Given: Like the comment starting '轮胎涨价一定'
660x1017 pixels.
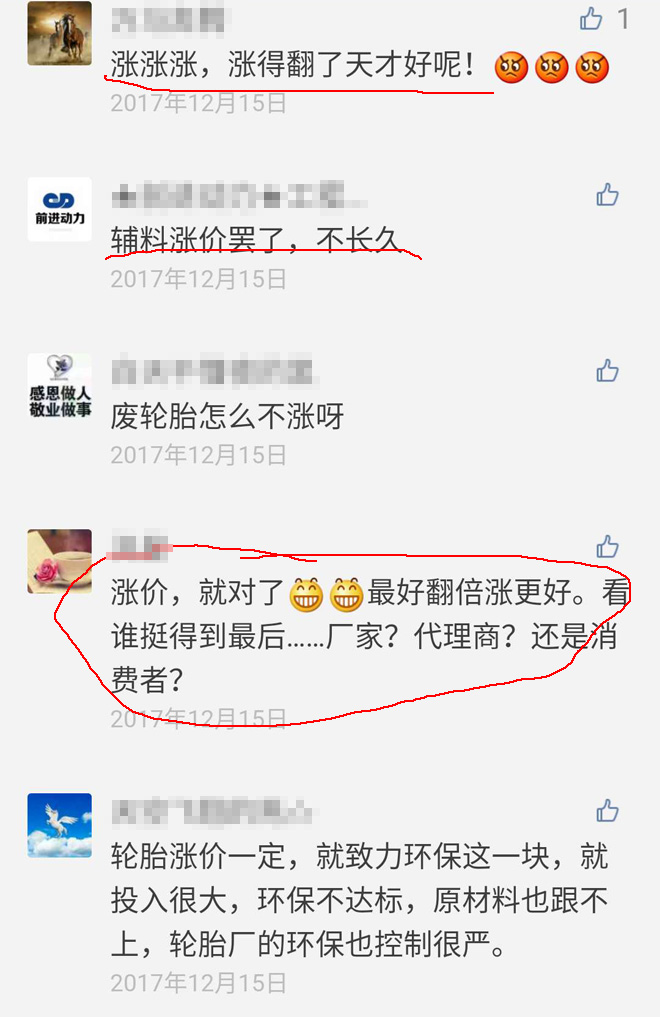Looking at the screenshot, I should click(607, 811).
